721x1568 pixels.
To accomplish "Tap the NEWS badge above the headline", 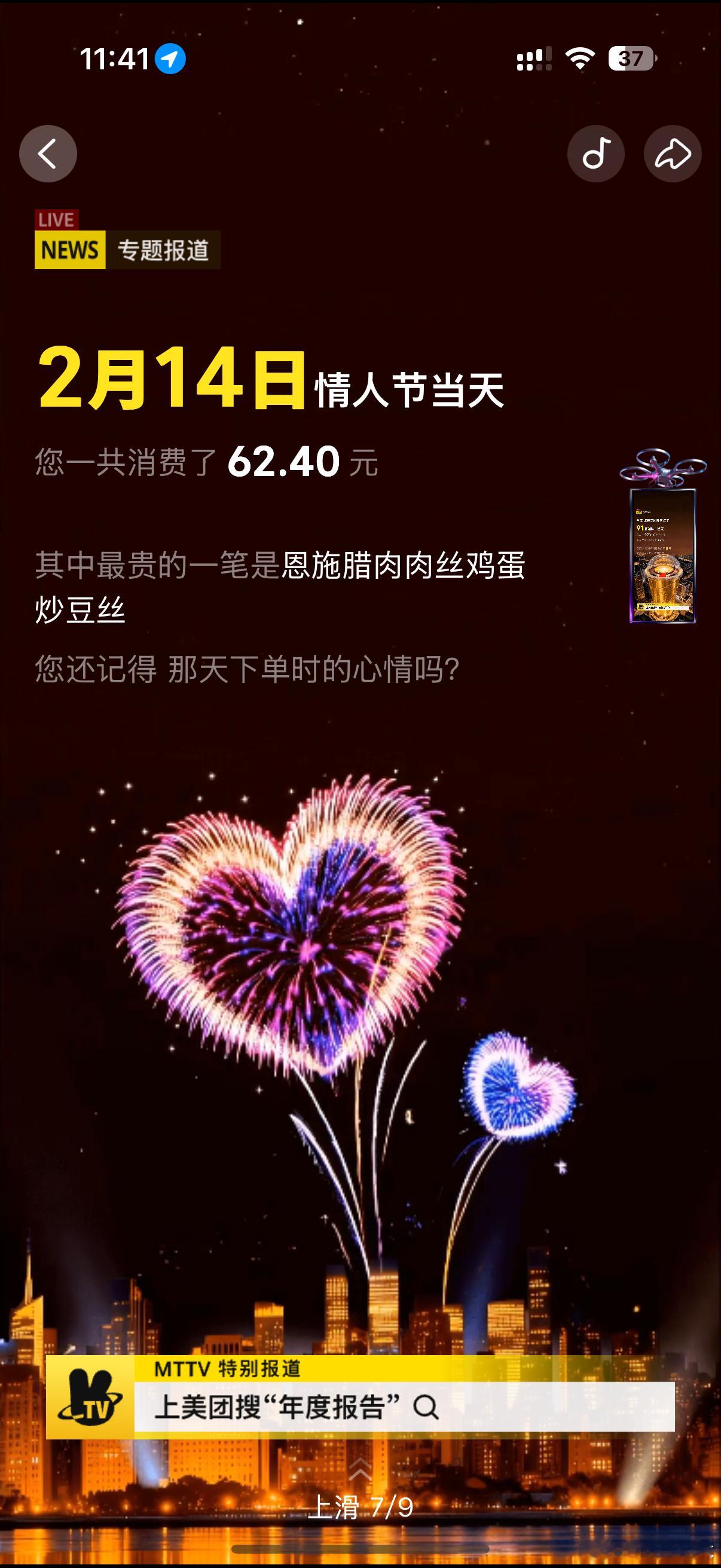I will (x=71, y=249).
